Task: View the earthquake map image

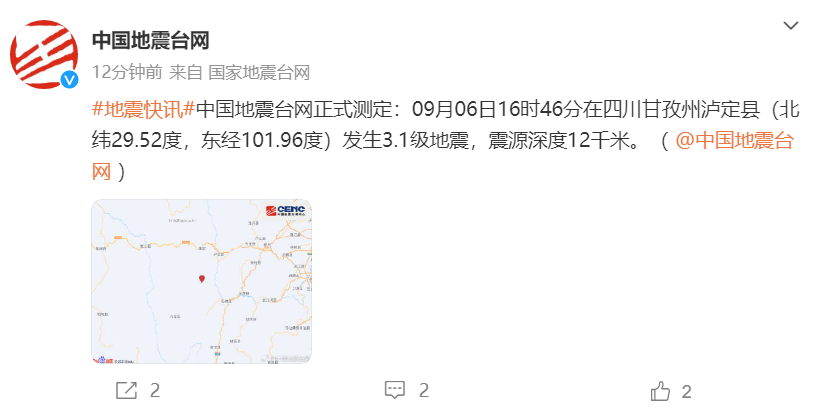Action: pyautogui.click(x=201, y=281)
